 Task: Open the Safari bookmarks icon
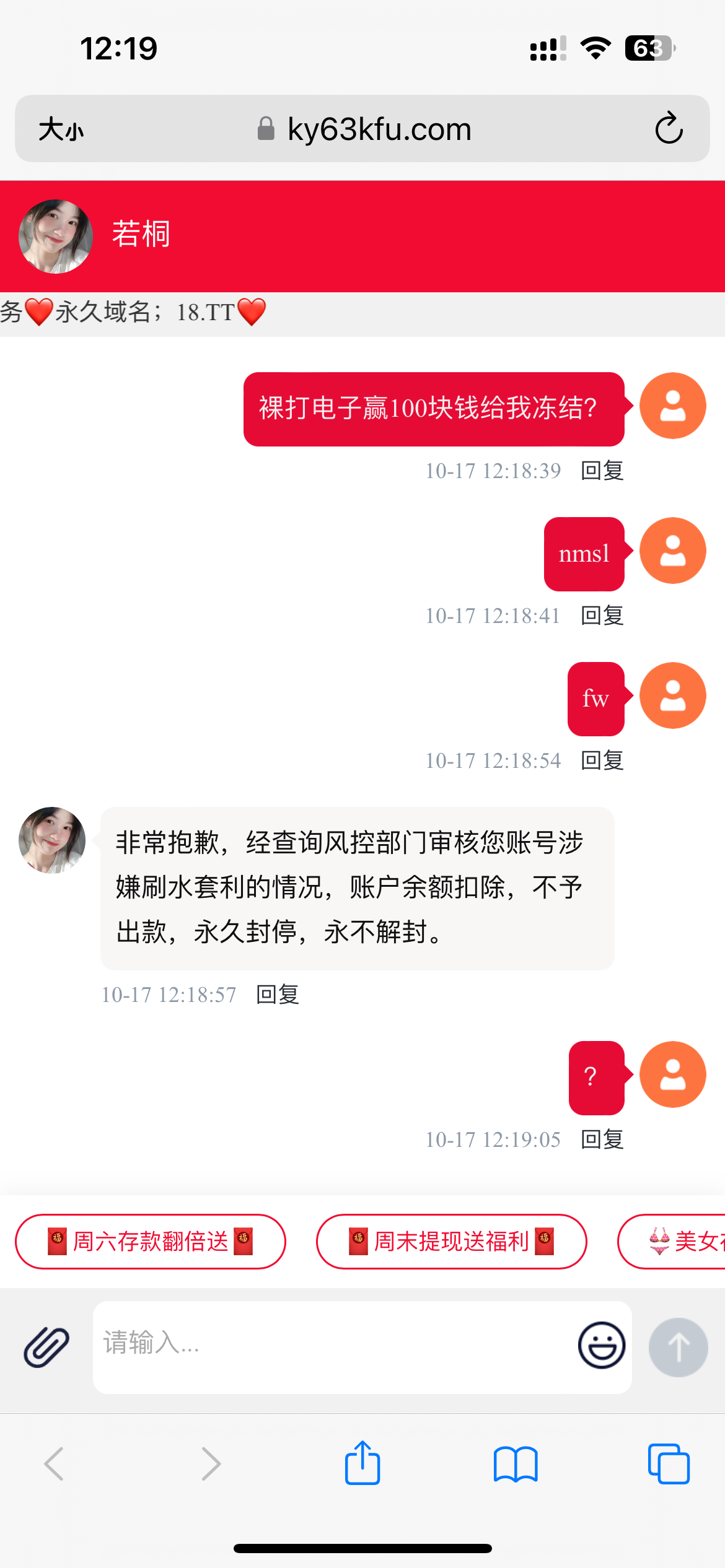pyautogui.click(x=515, y=1465)
